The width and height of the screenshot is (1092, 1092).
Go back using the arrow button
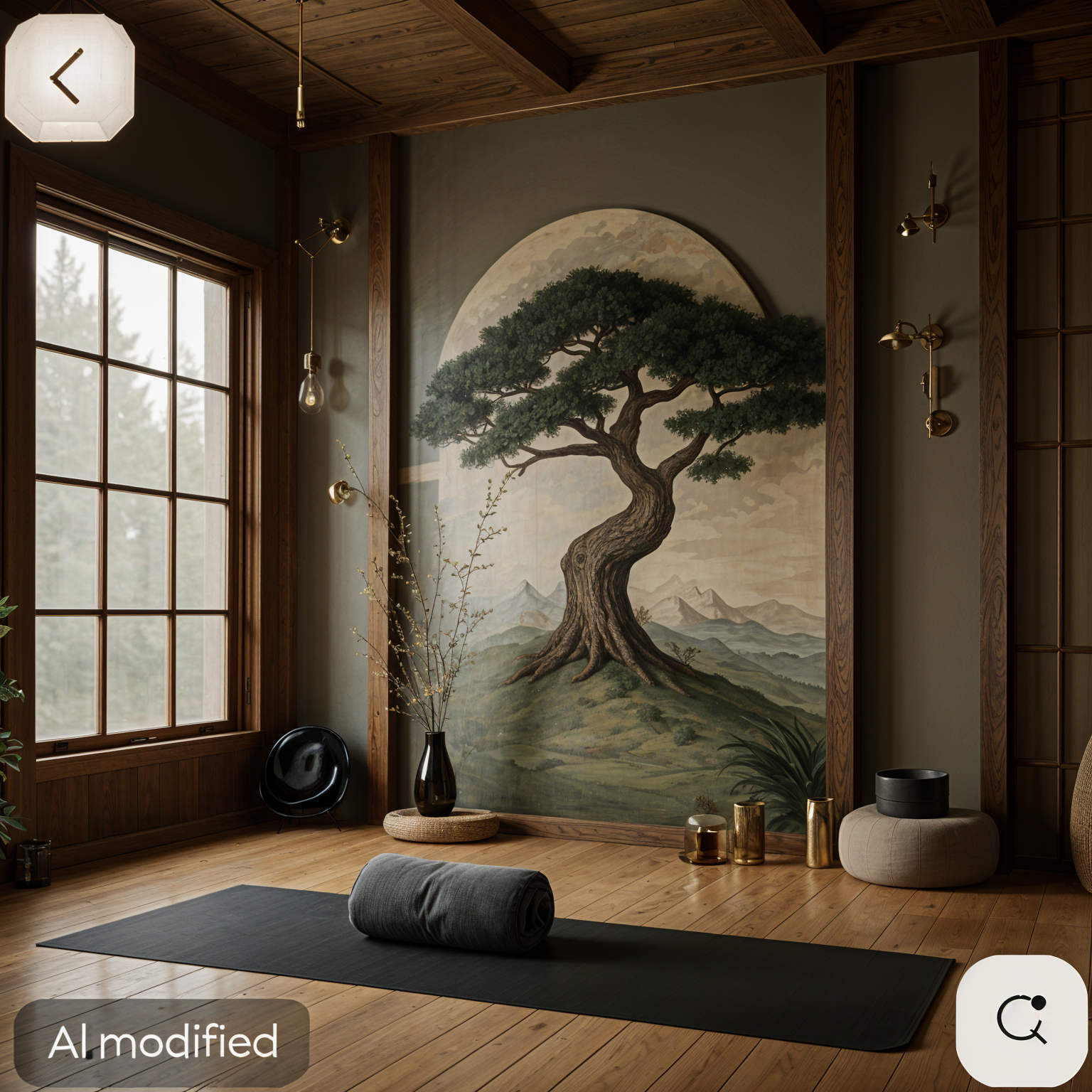click(x=69, y=77)
